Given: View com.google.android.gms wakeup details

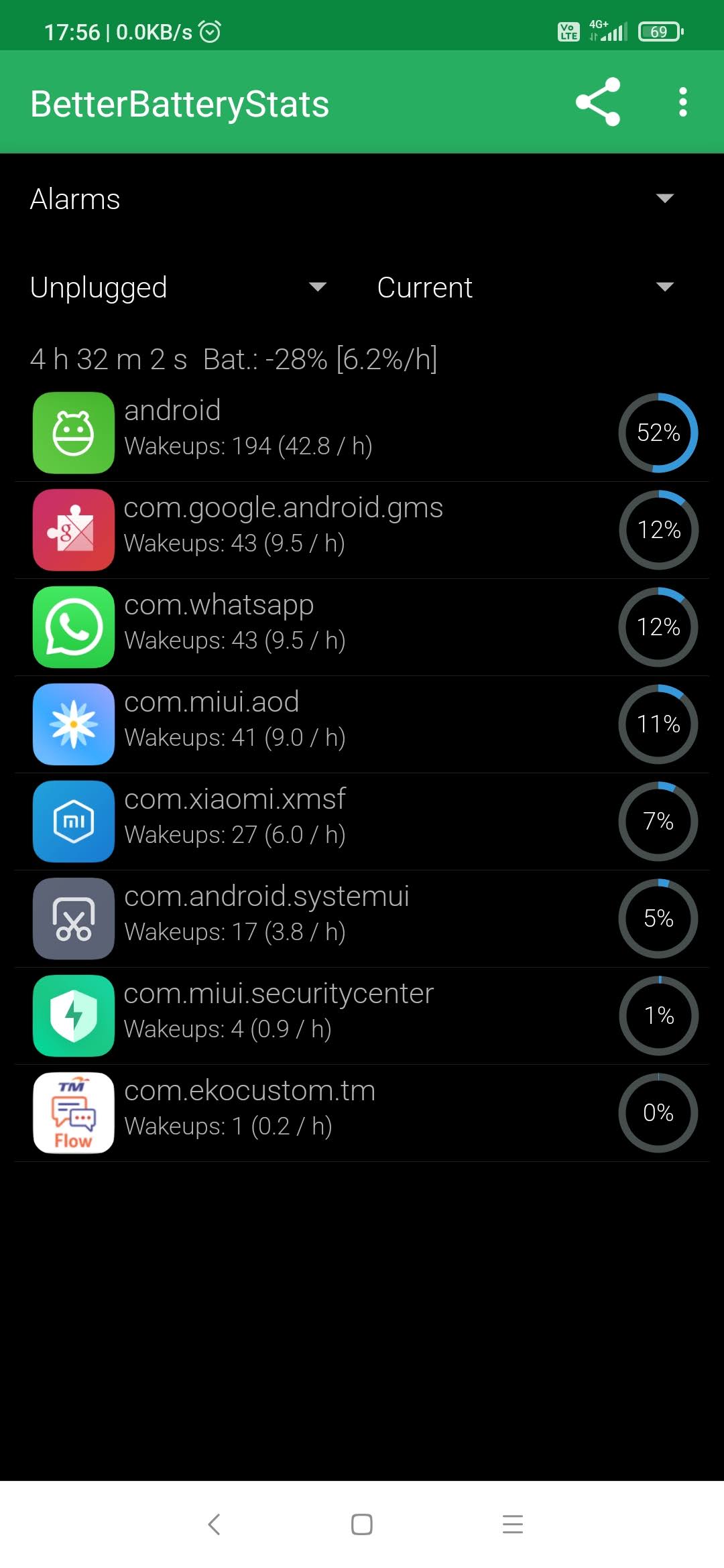Looking at the screenshot, I should tap(362, 530).
